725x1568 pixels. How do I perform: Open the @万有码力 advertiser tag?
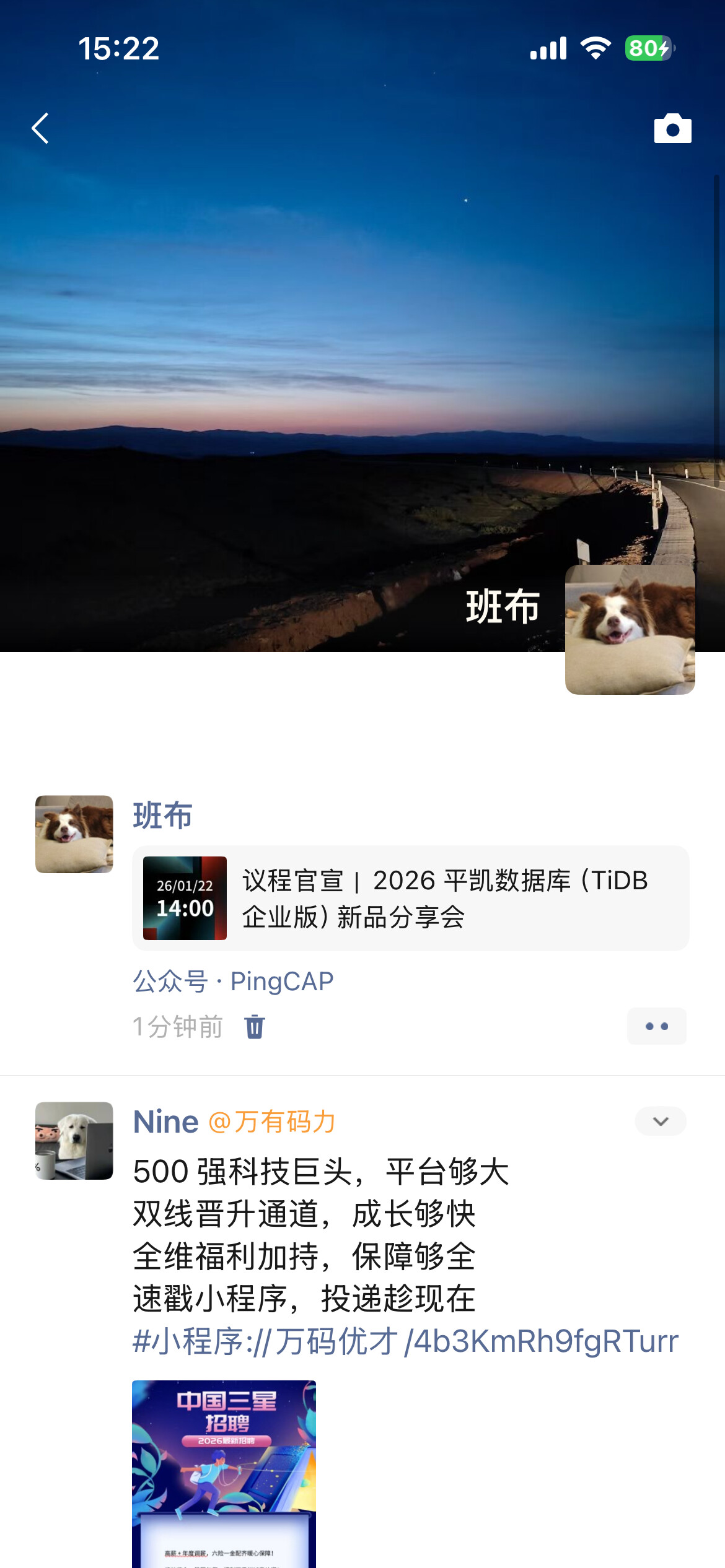tap(273, 1122)
